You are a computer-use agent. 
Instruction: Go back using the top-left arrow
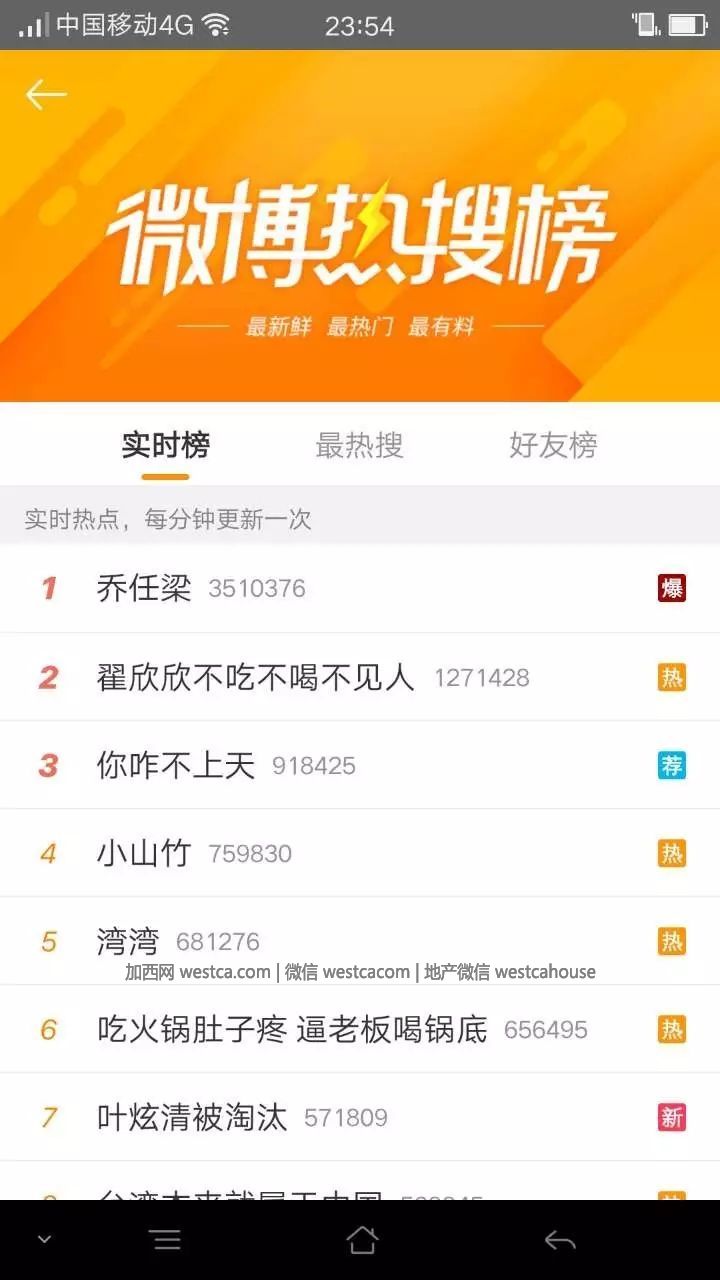[x=46, y=95]
